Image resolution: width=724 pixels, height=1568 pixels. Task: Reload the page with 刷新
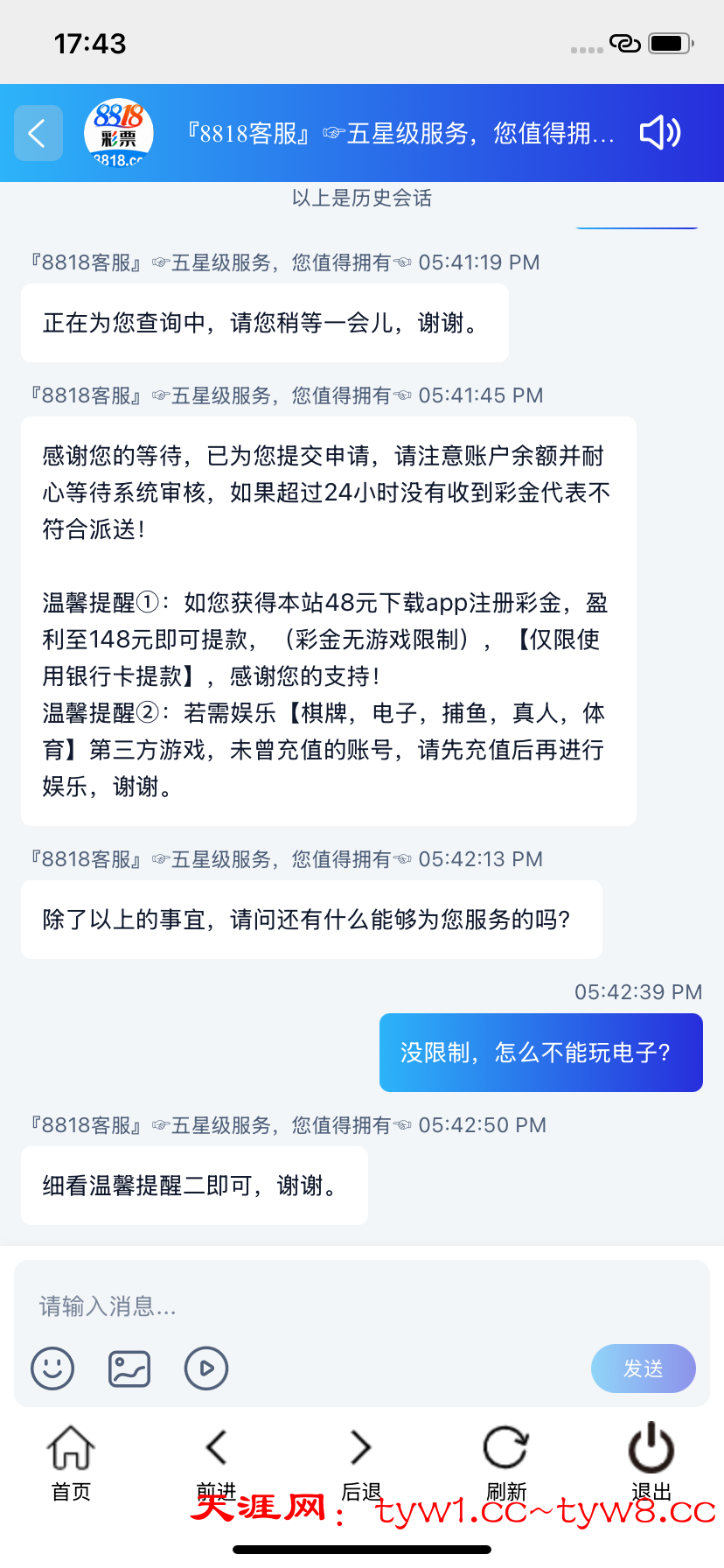506,1461
